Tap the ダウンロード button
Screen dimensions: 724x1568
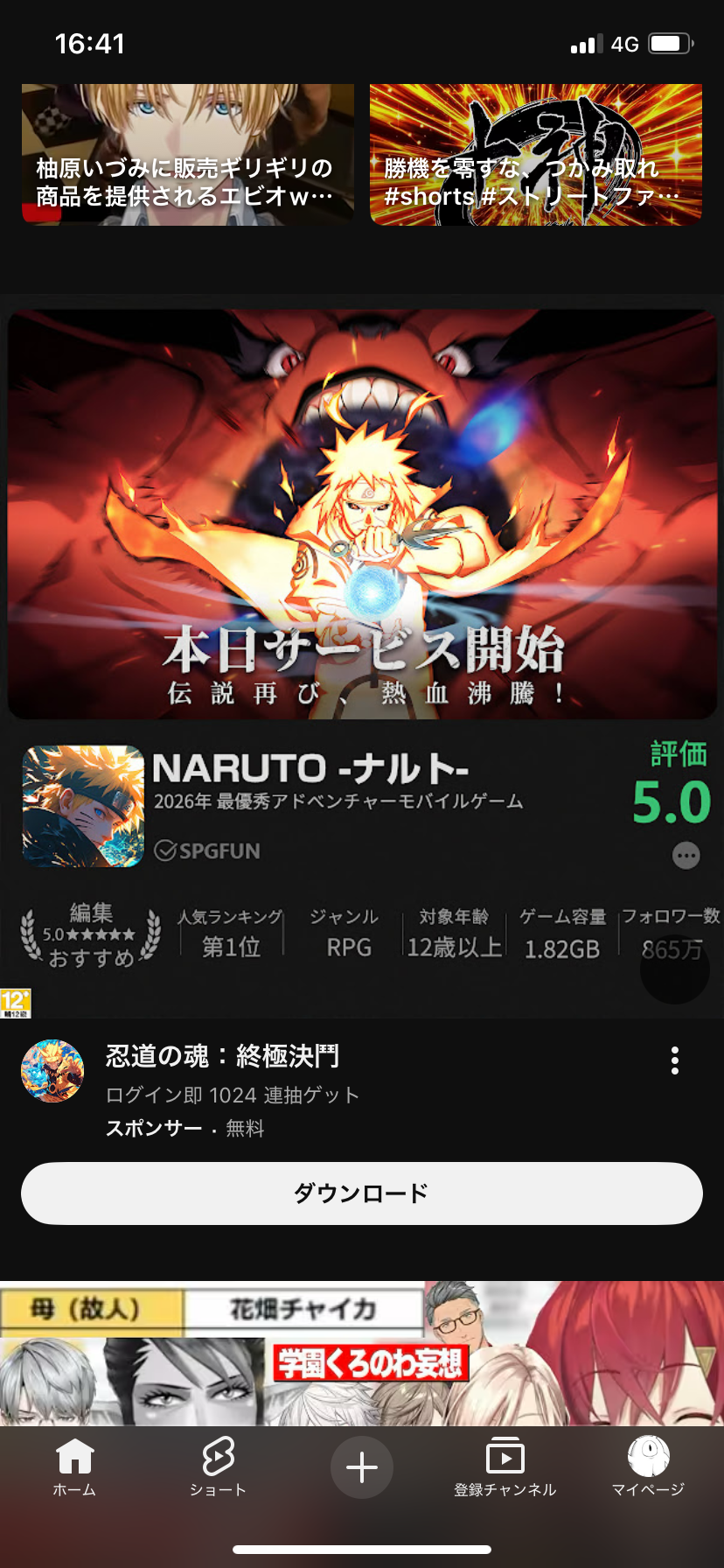[x=362, y=1193]
